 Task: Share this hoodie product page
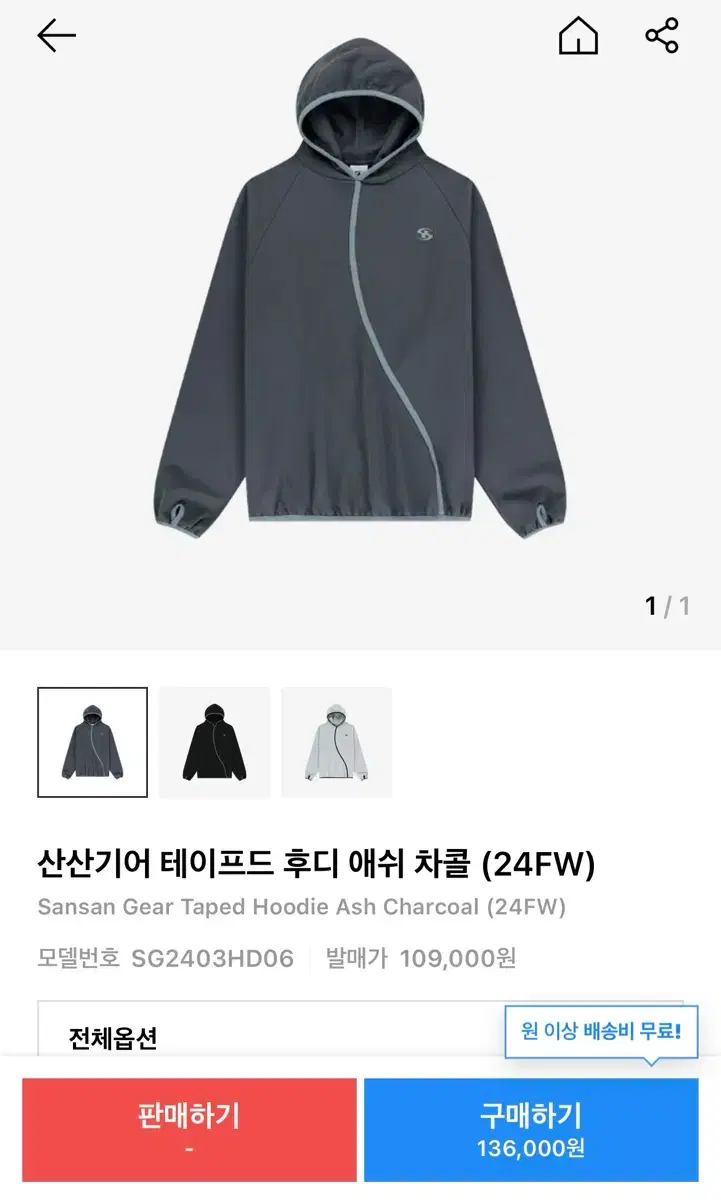click(662, 36)
